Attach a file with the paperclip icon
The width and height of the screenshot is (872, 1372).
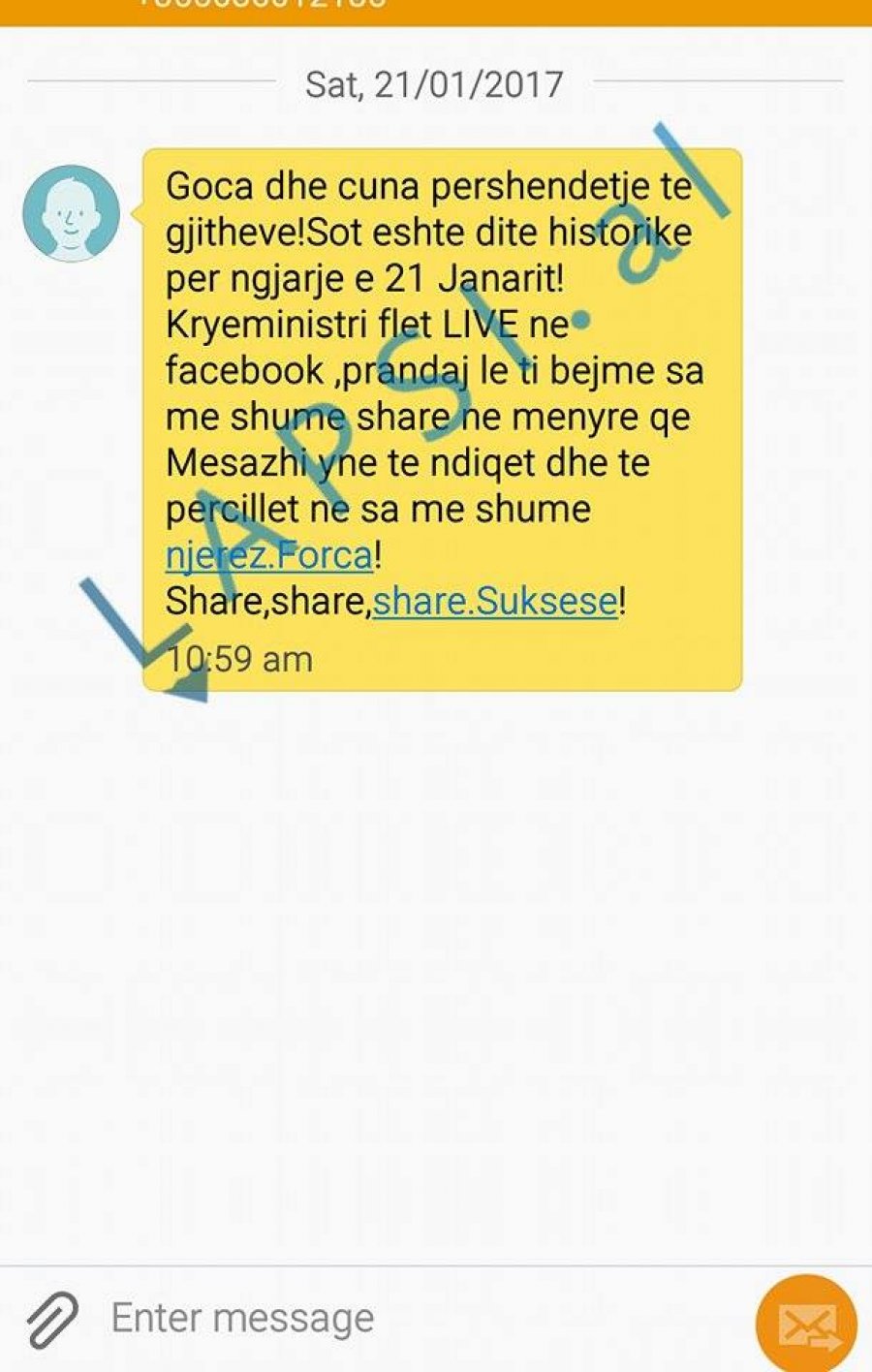pos(51,1319)
